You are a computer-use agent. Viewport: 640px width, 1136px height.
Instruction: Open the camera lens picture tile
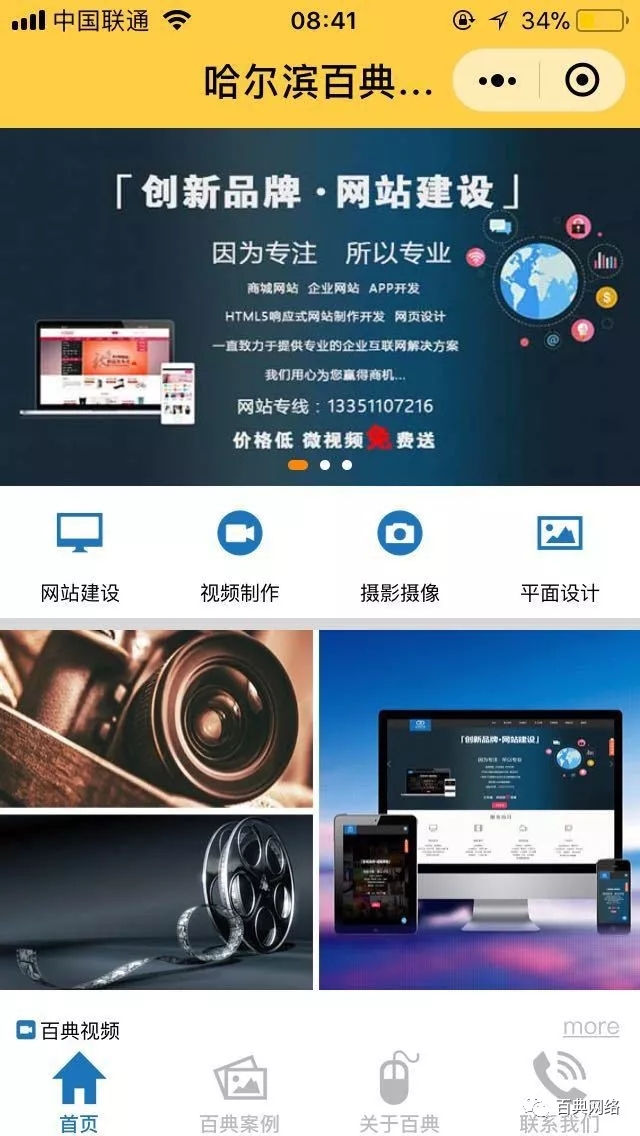pos(156,718)
